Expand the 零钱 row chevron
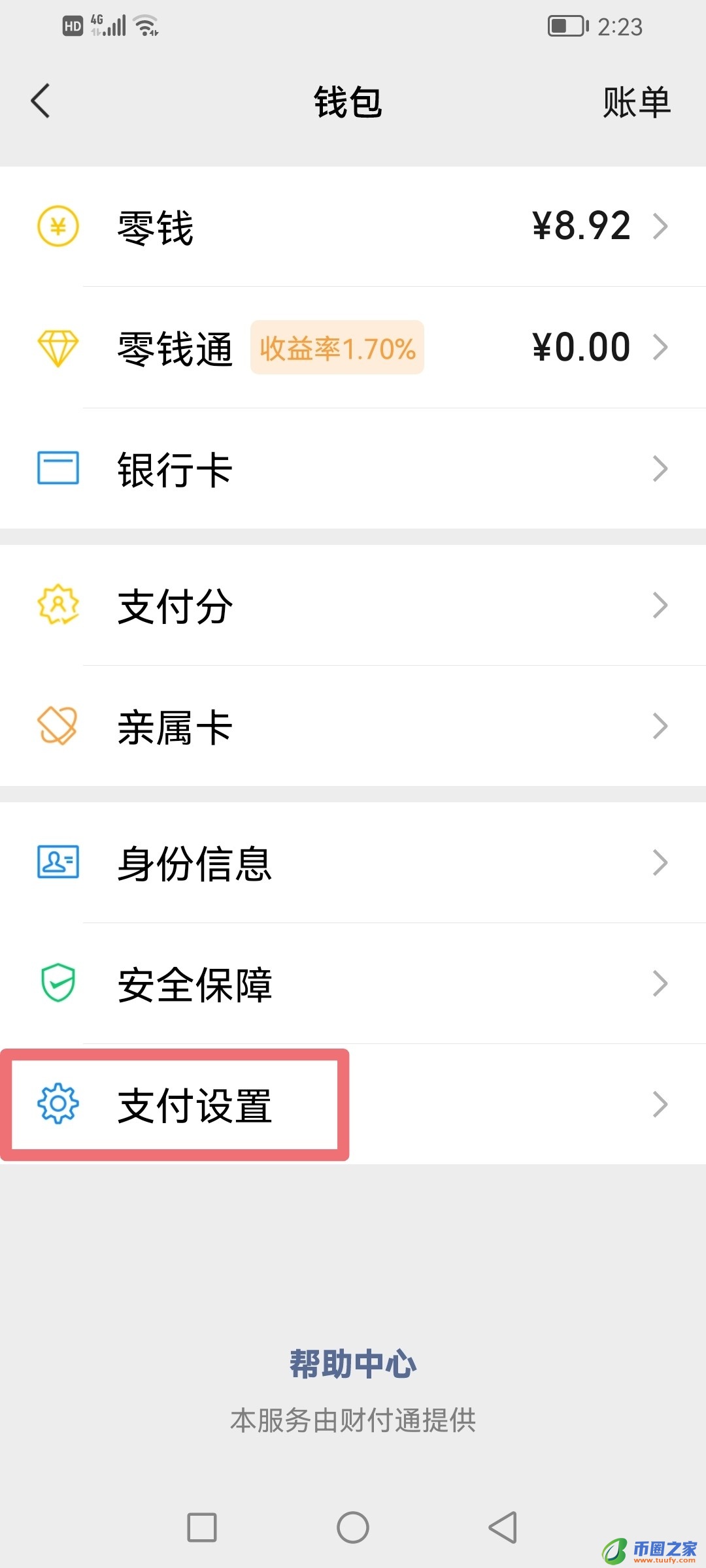The image size is (706, 1568). coord(662,227)
